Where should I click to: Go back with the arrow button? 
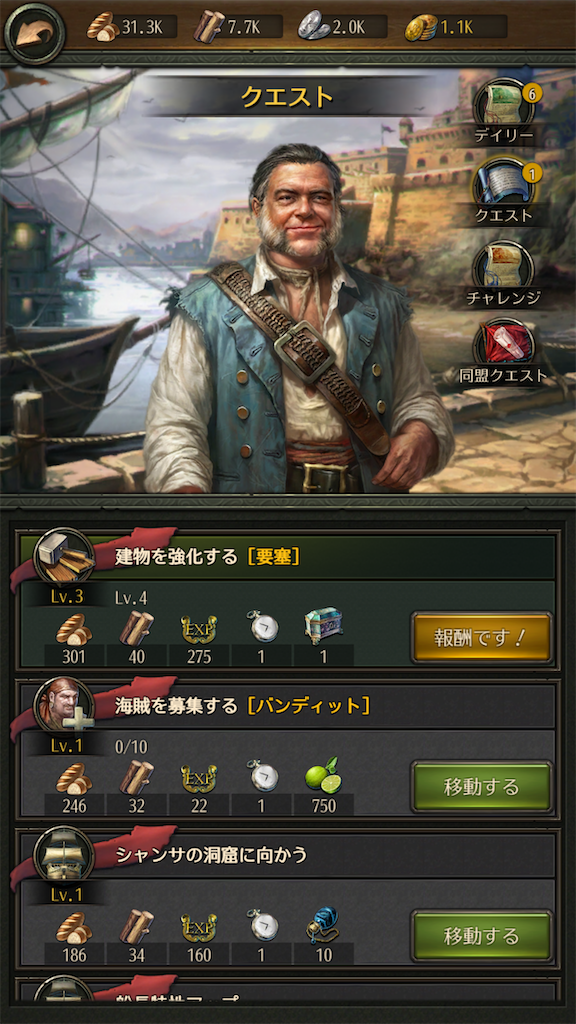pyautogui.click(x=35, y=34)
